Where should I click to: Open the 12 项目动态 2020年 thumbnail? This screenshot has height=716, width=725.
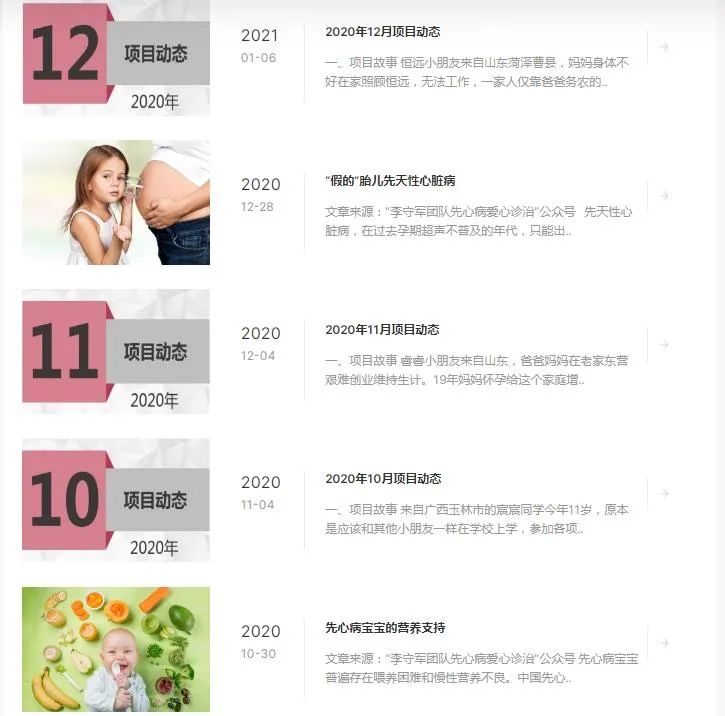pyautogui.click(x=116, y=55)
